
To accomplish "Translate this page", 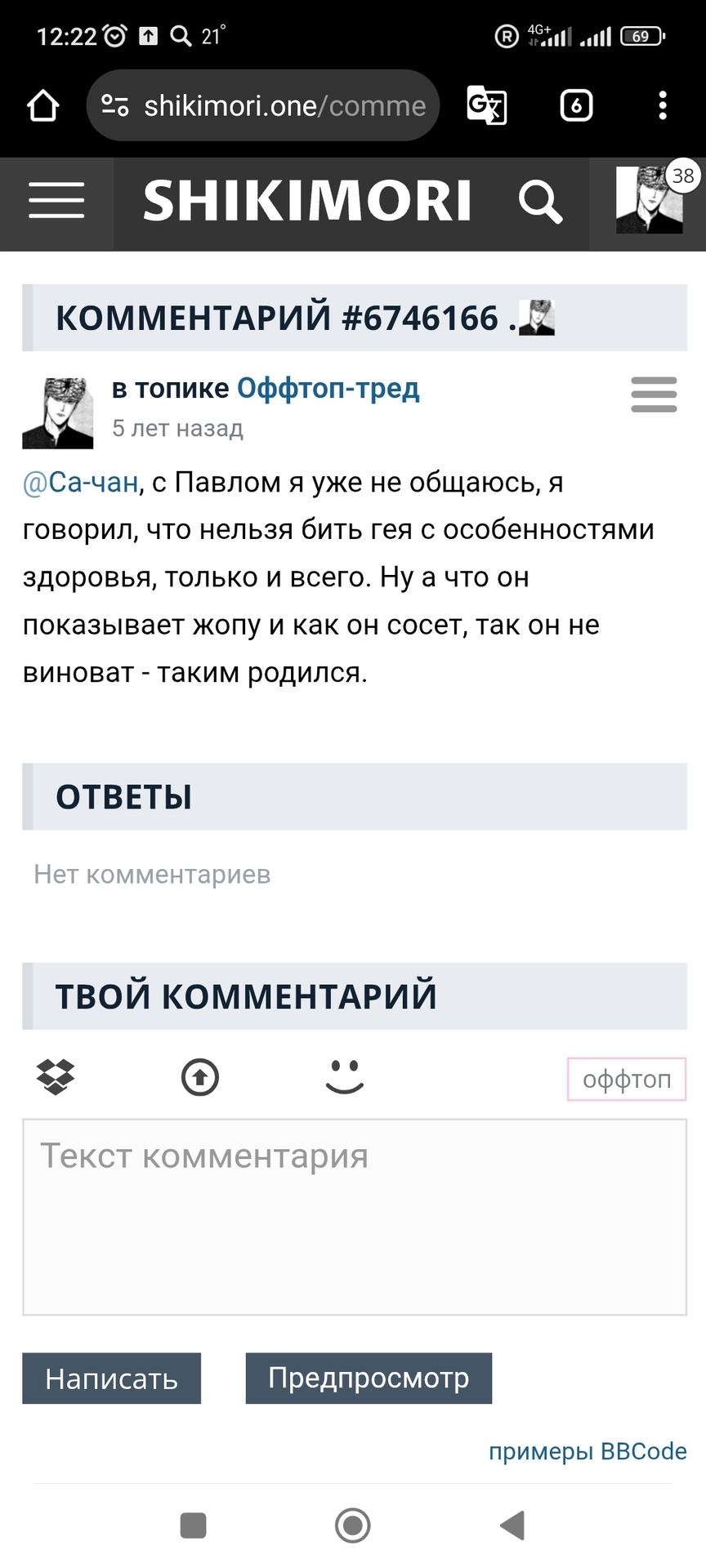I will [x=487, y=105].
